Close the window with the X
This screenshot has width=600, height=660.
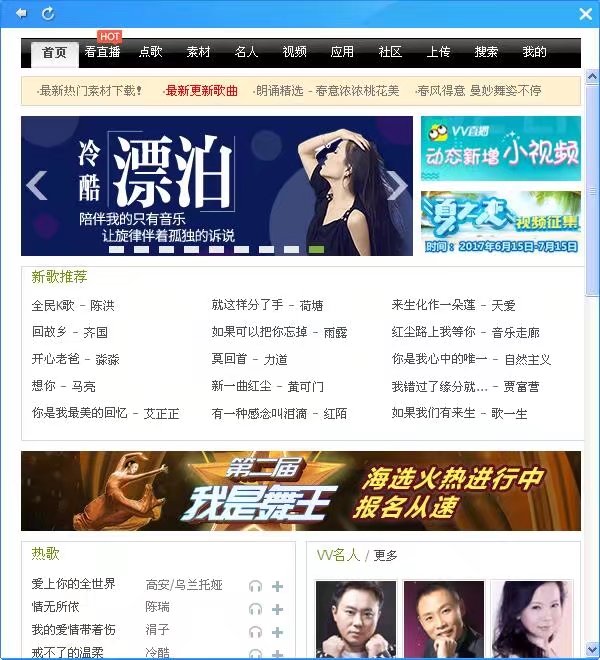(x=586, y=13)
